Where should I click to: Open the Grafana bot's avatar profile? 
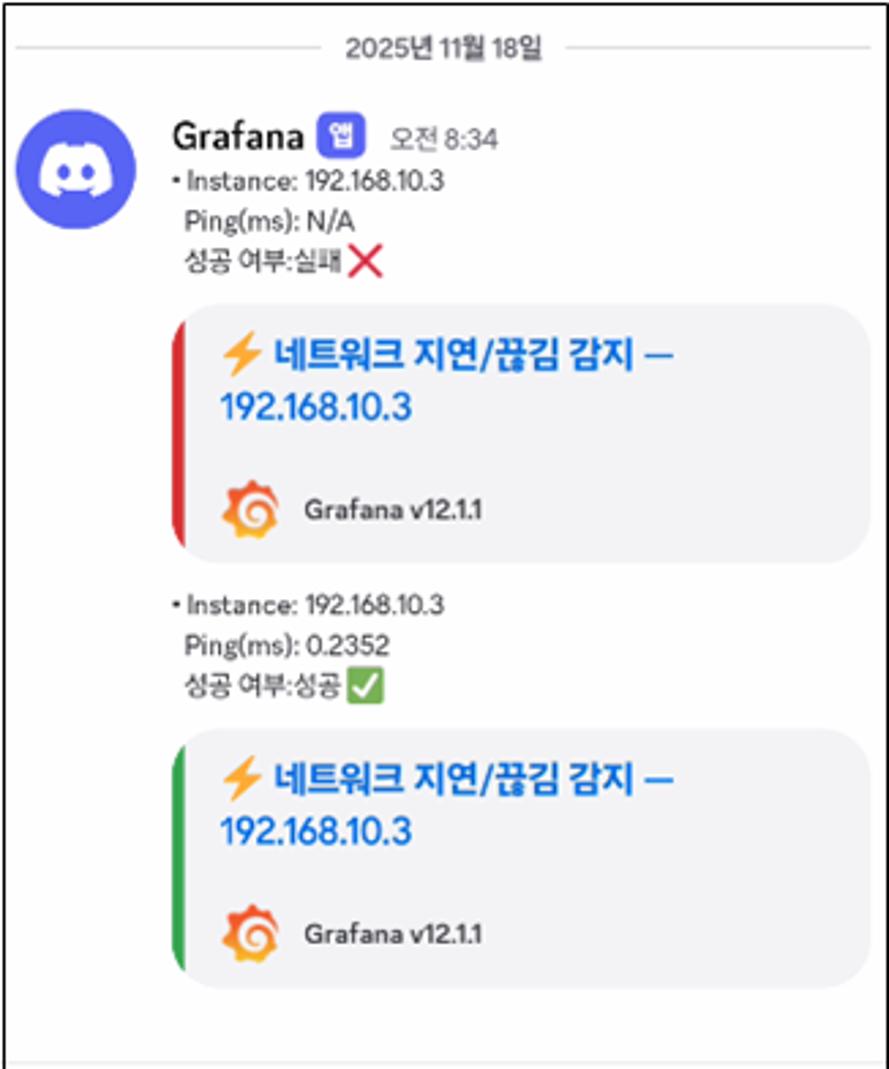75,169
